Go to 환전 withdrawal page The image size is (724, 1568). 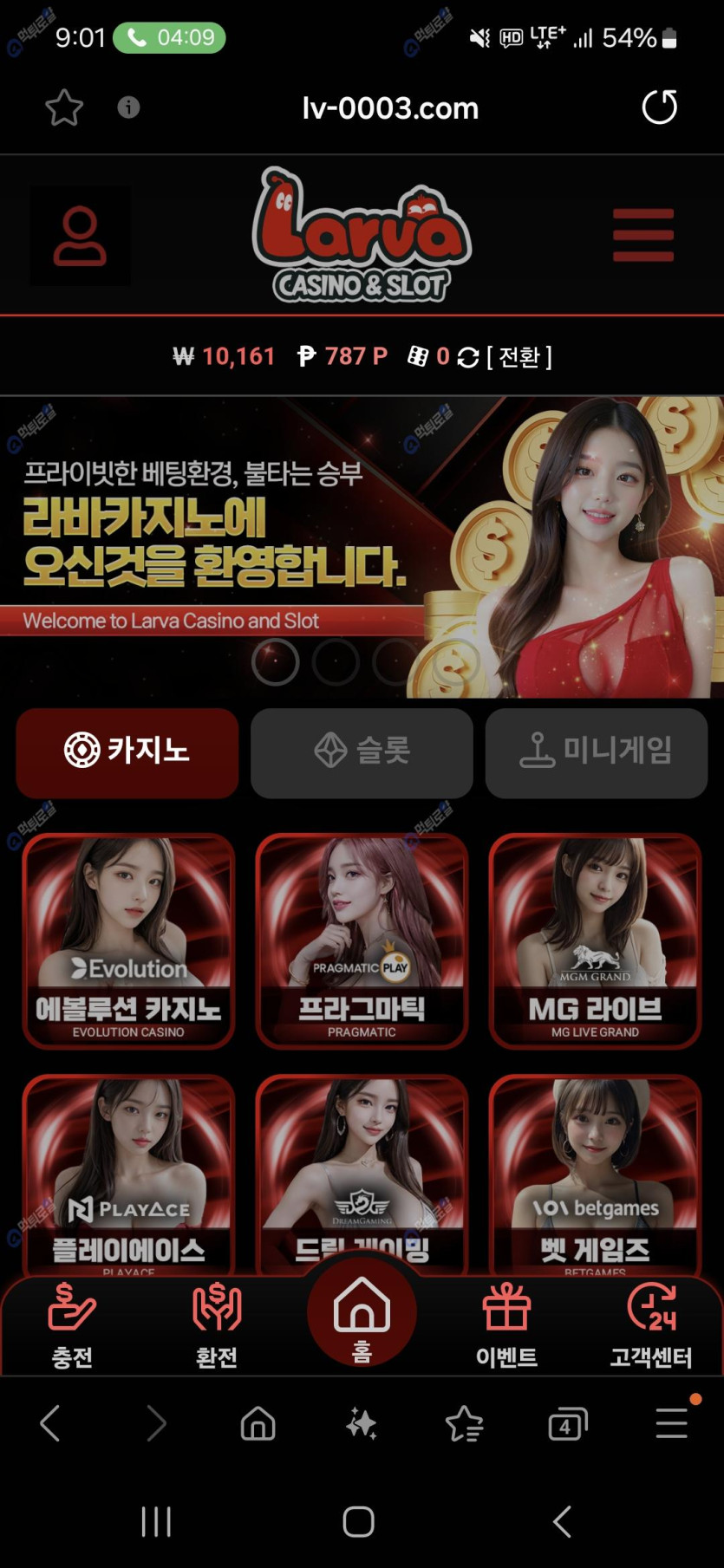click(x=217, y=1324)
